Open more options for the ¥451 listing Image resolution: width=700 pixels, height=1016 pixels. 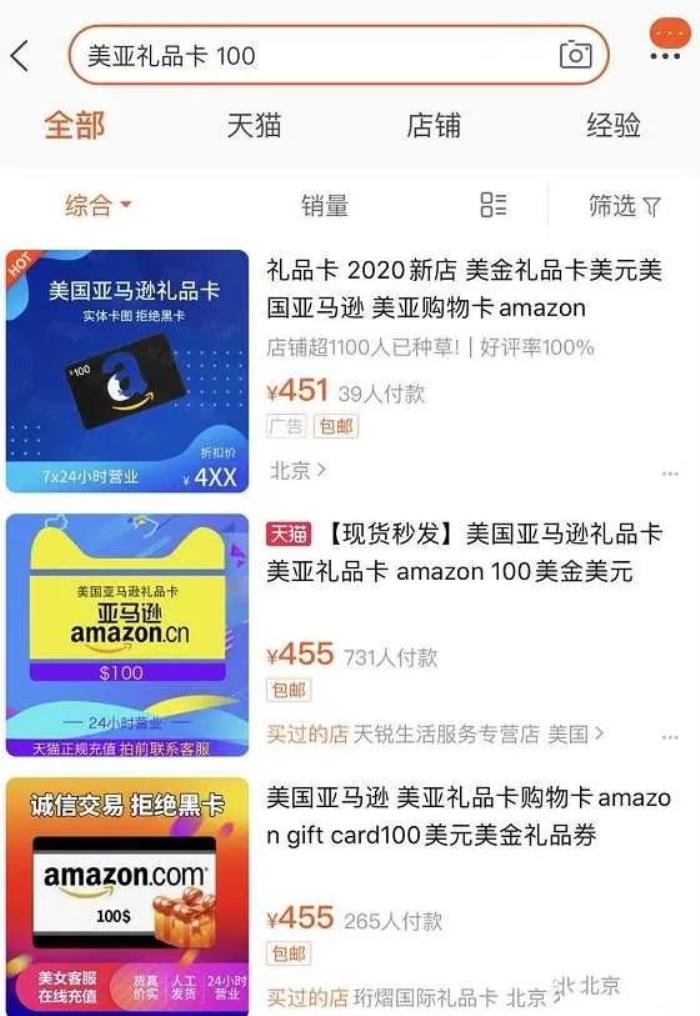point(670,473)
